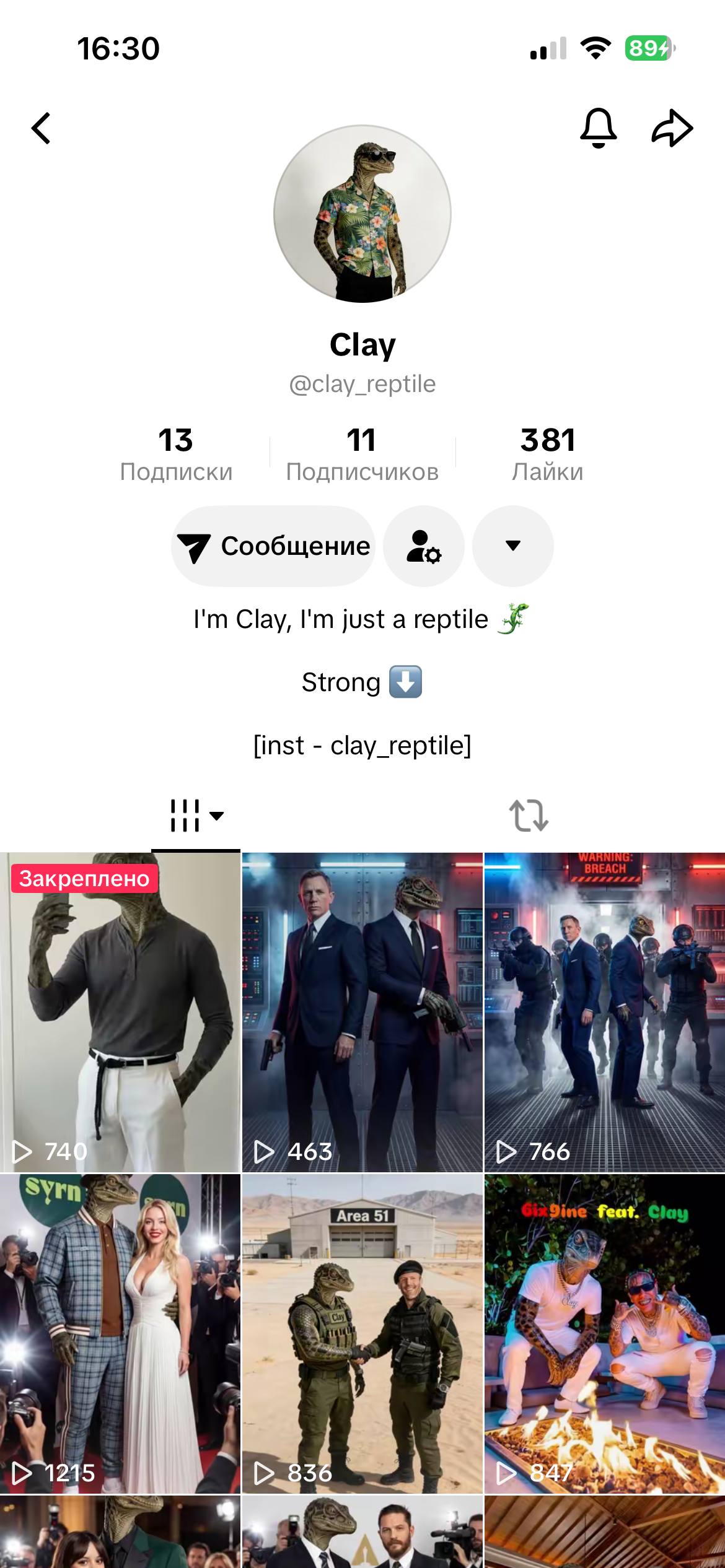Expand the suggested accounts dropdown arrow
Image resolution: width=725 pixels, height=1568 pixels.
[x=512, y=546]
